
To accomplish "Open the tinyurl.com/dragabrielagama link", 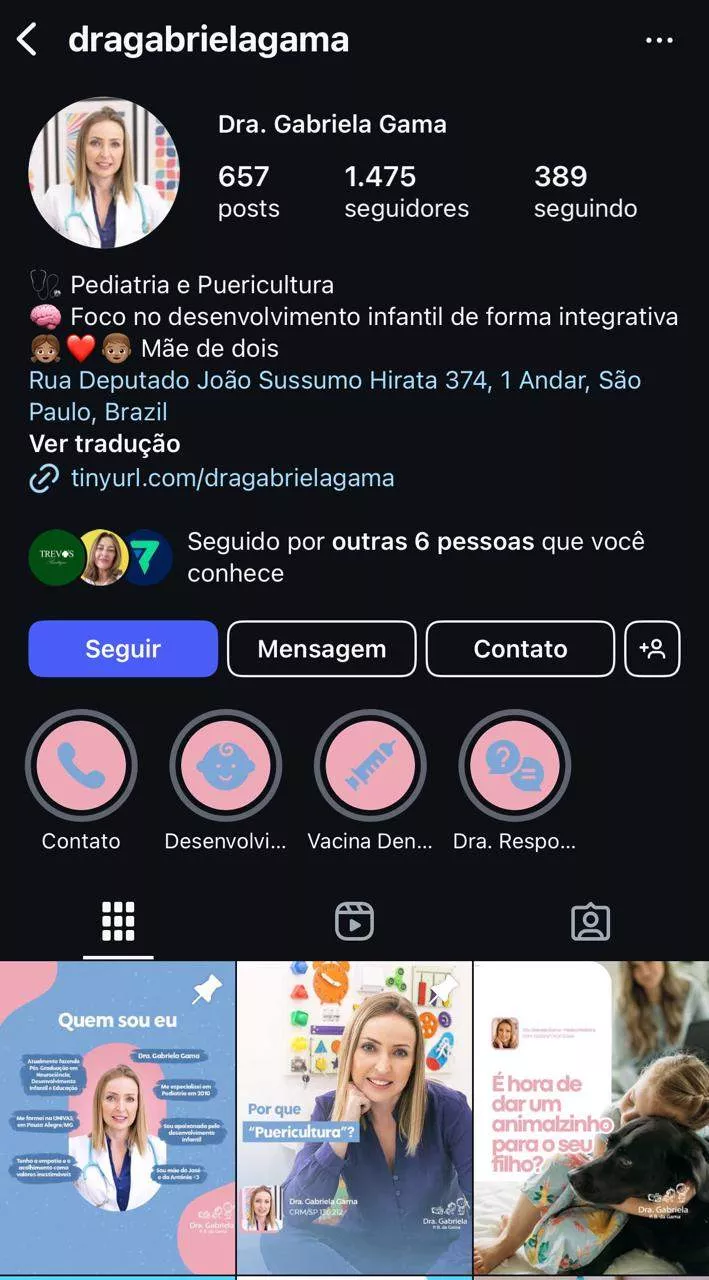I will [x=232, y=478].
